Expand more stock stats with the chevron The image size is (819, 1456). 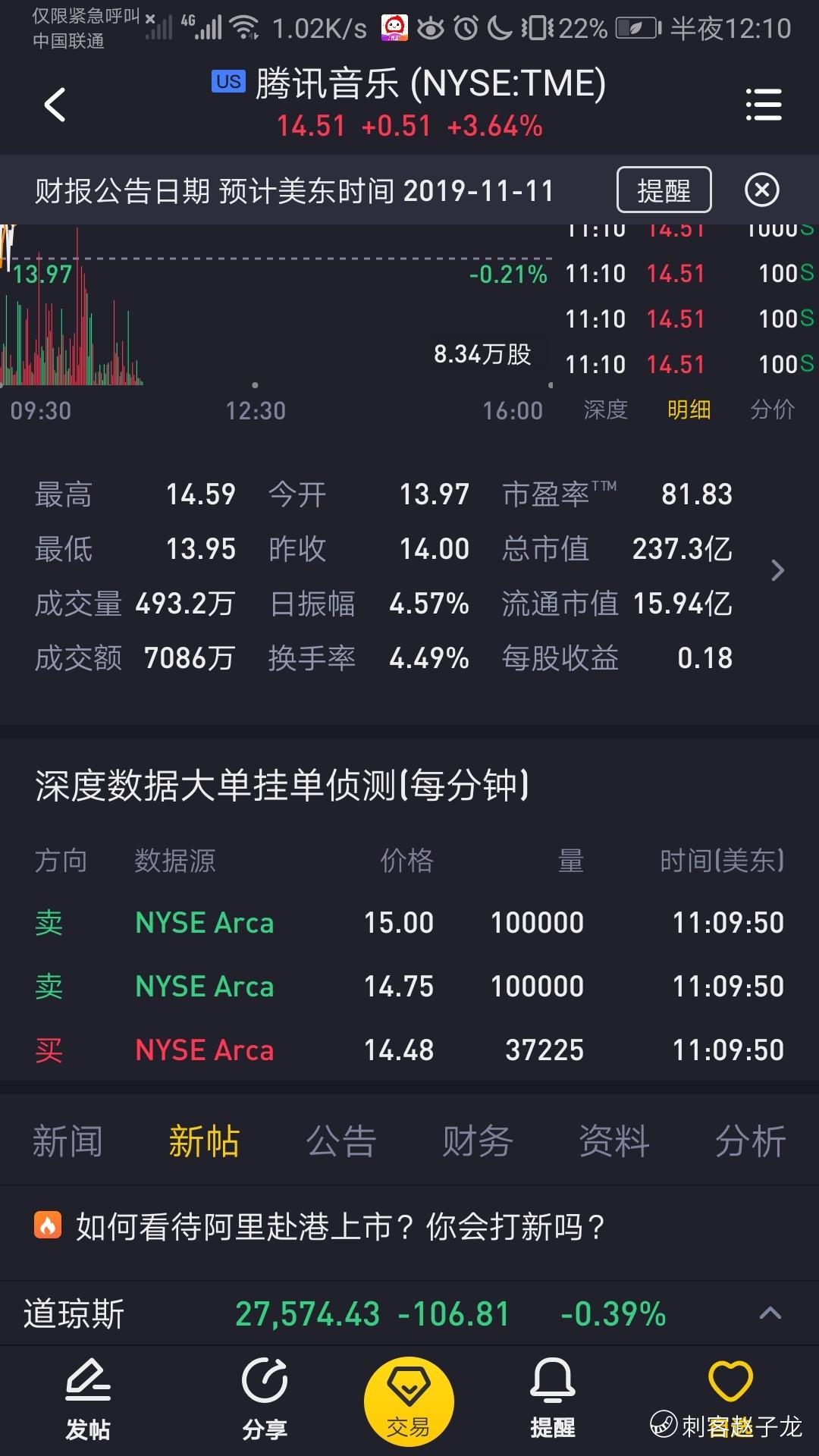[x=777, y=570]
